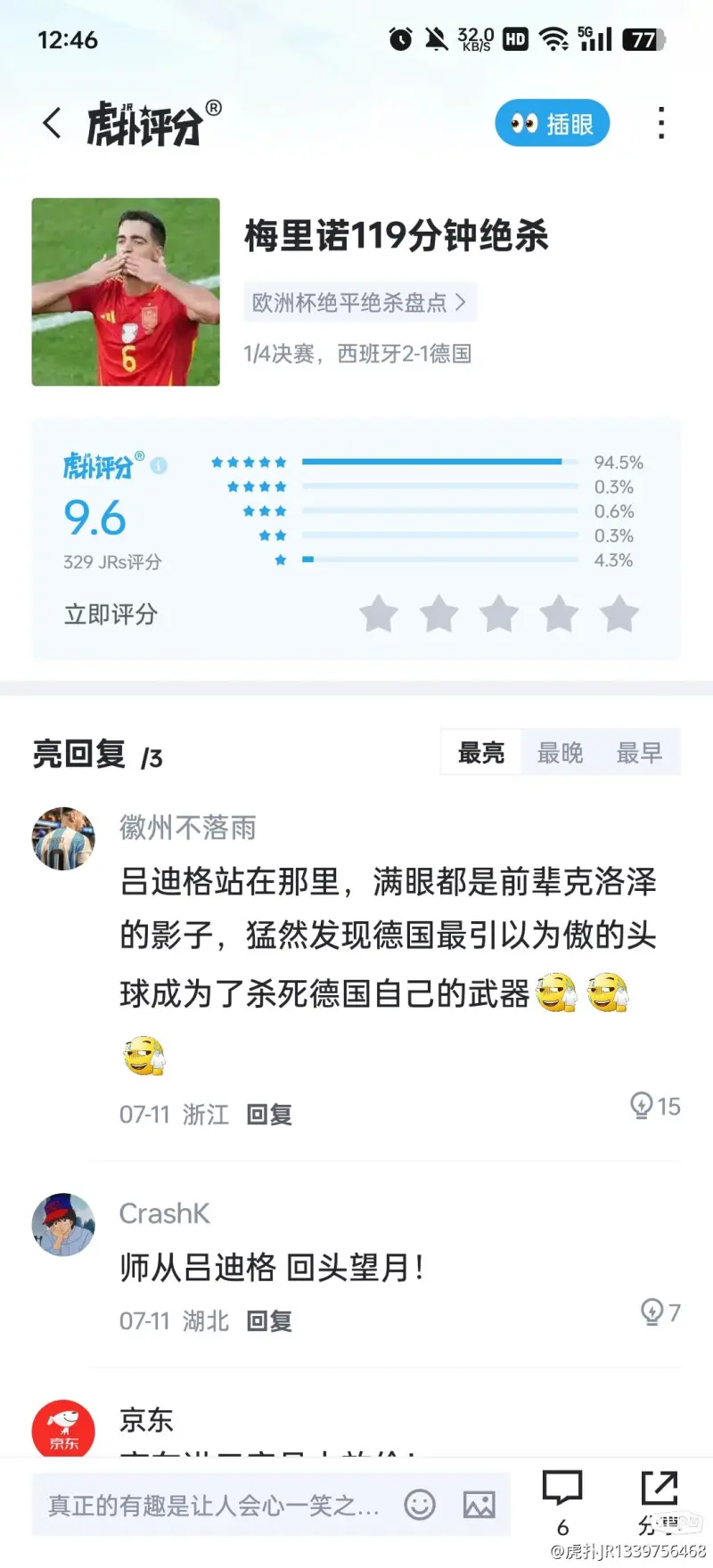713x1568 pixels.
Task: Light up CrashK's comment
Action: [x=660, y=1312]
